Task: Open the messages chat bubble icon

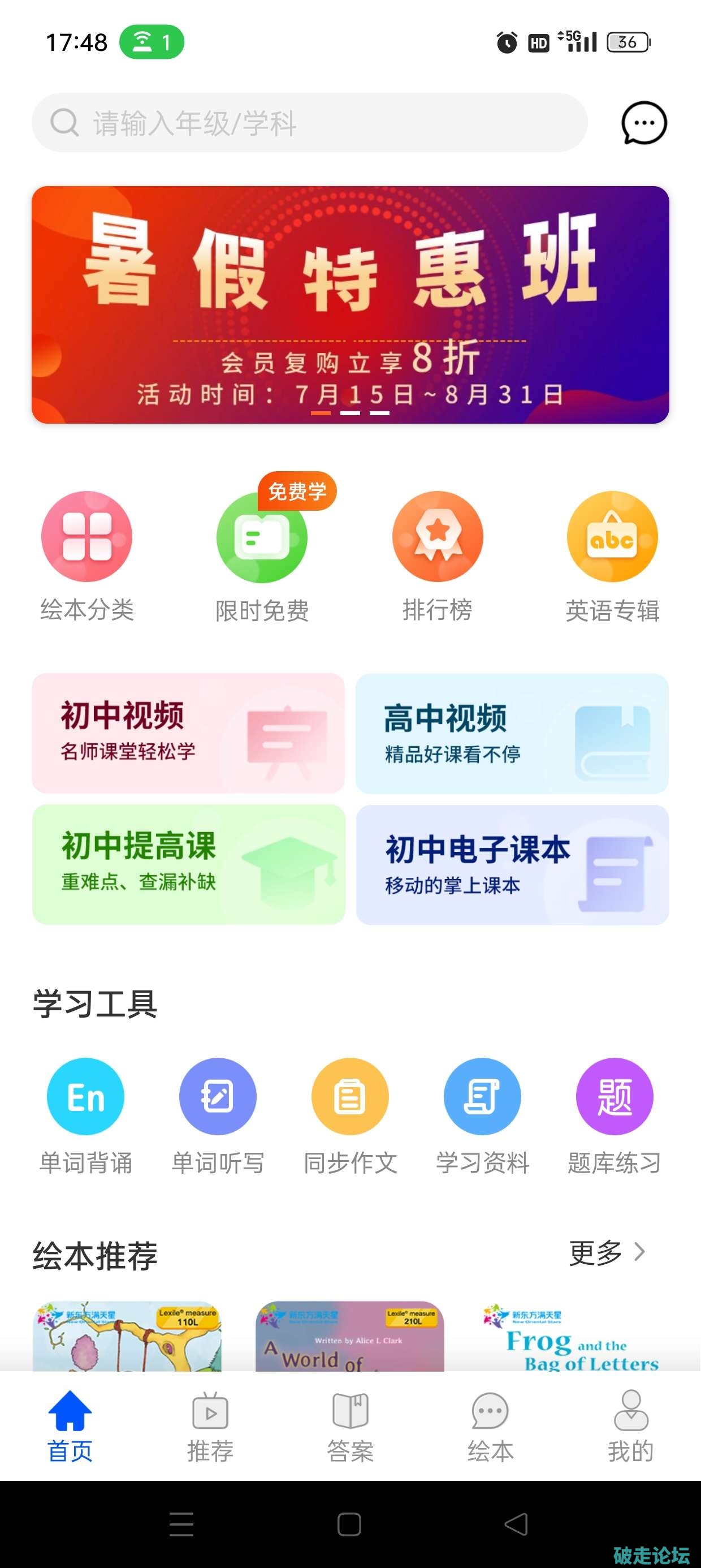Action: click(644, 123)
